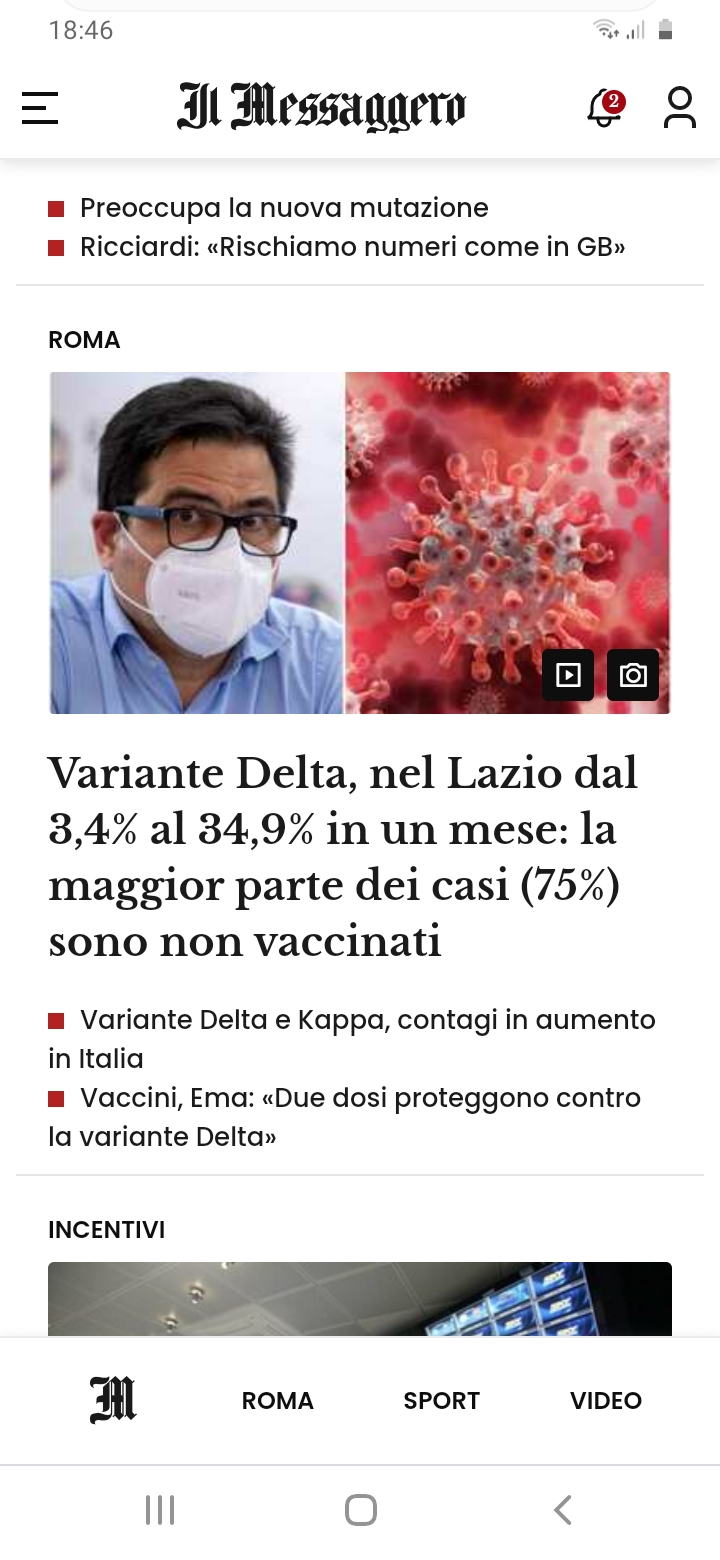Open 'Vaccini, Ema: Due dosi proteggono' link
Screen dimensions: 720x1560
point(345,1117)
